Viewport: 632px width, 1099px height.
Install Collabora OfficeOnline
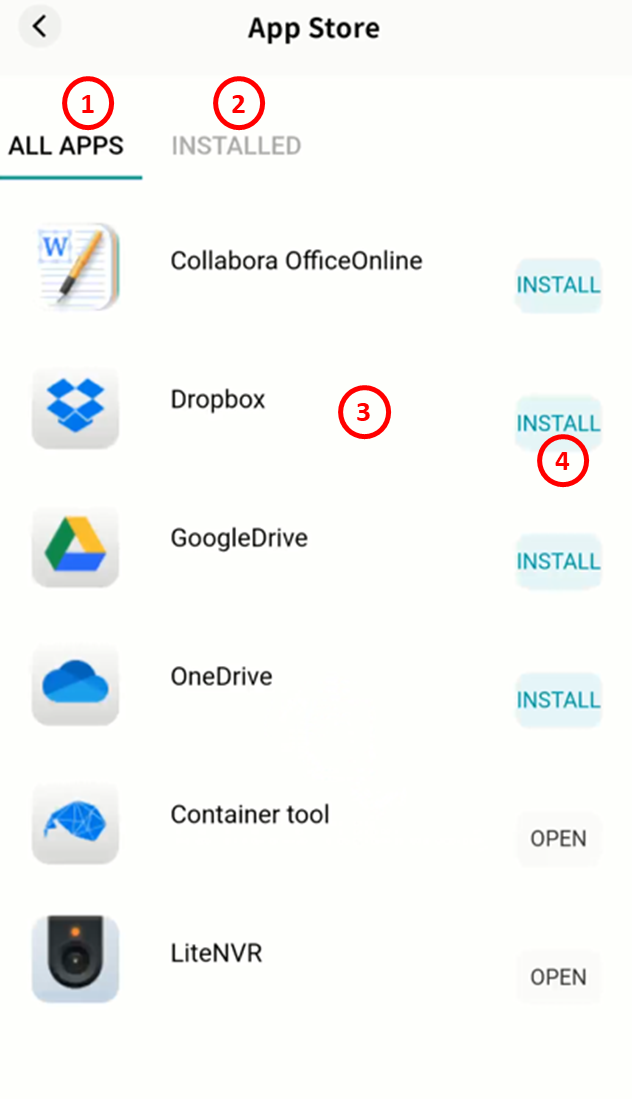[x=558, y=285]
